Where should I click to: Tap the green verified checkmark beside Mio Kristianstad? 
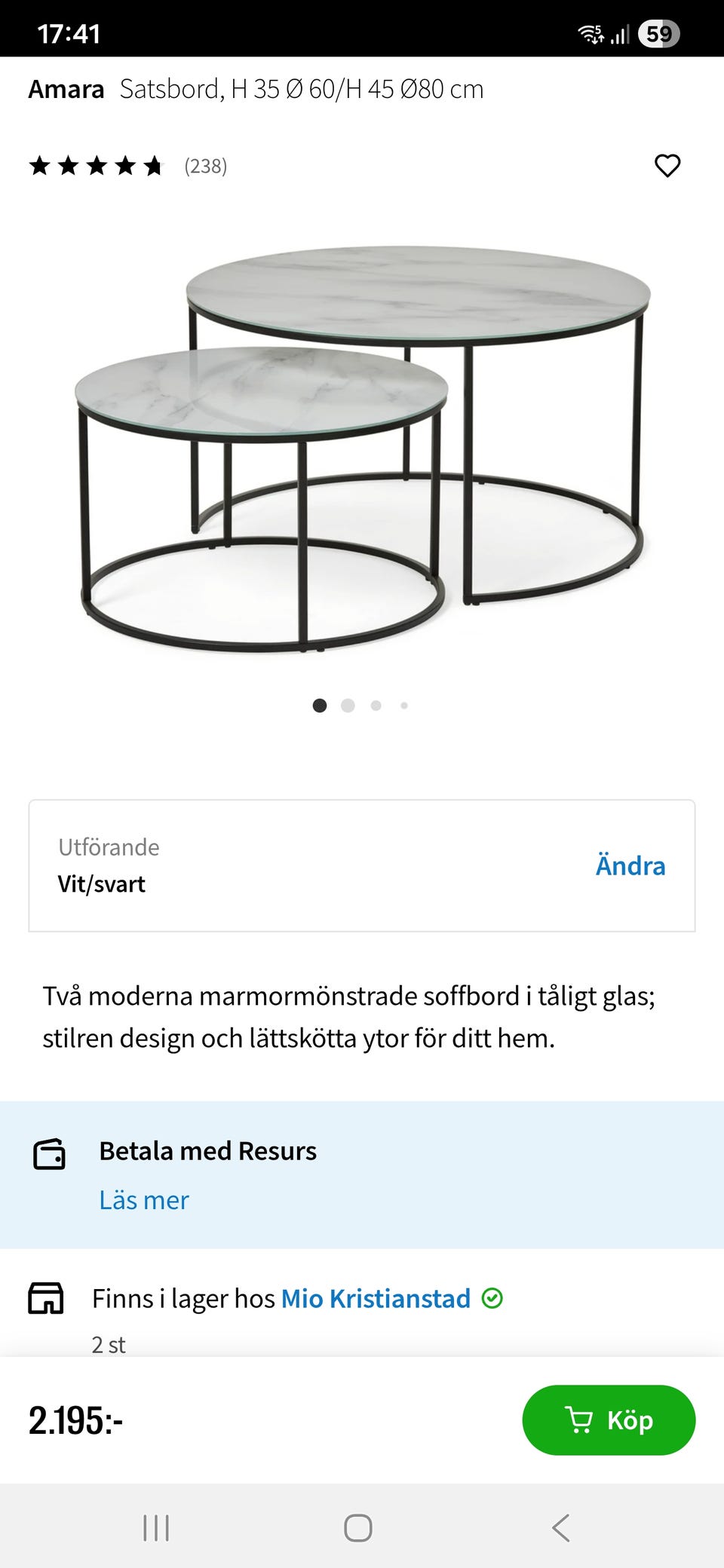493,1298
